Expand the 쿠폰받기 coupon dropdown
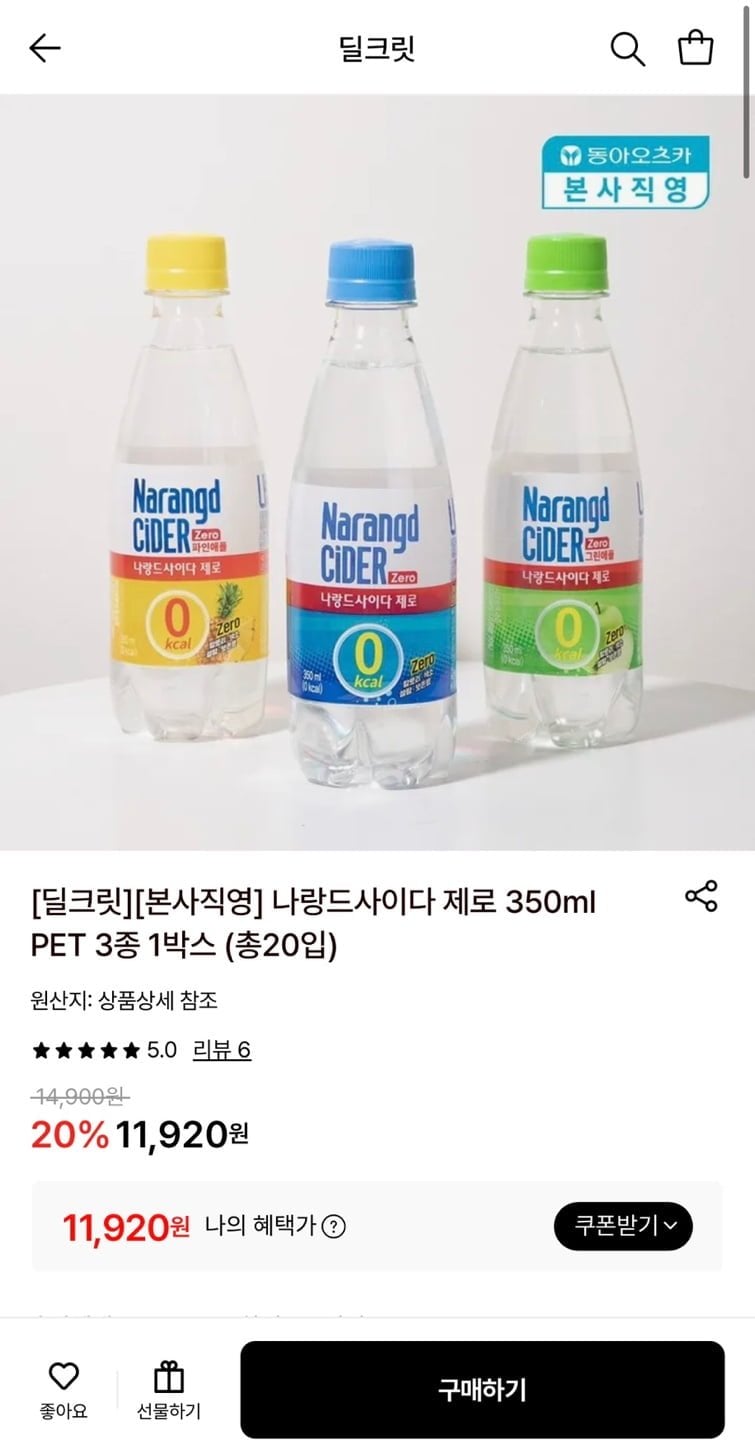Image resolution: width=755 pixels, height=1440 pixels. click(x=623, y=1225)
